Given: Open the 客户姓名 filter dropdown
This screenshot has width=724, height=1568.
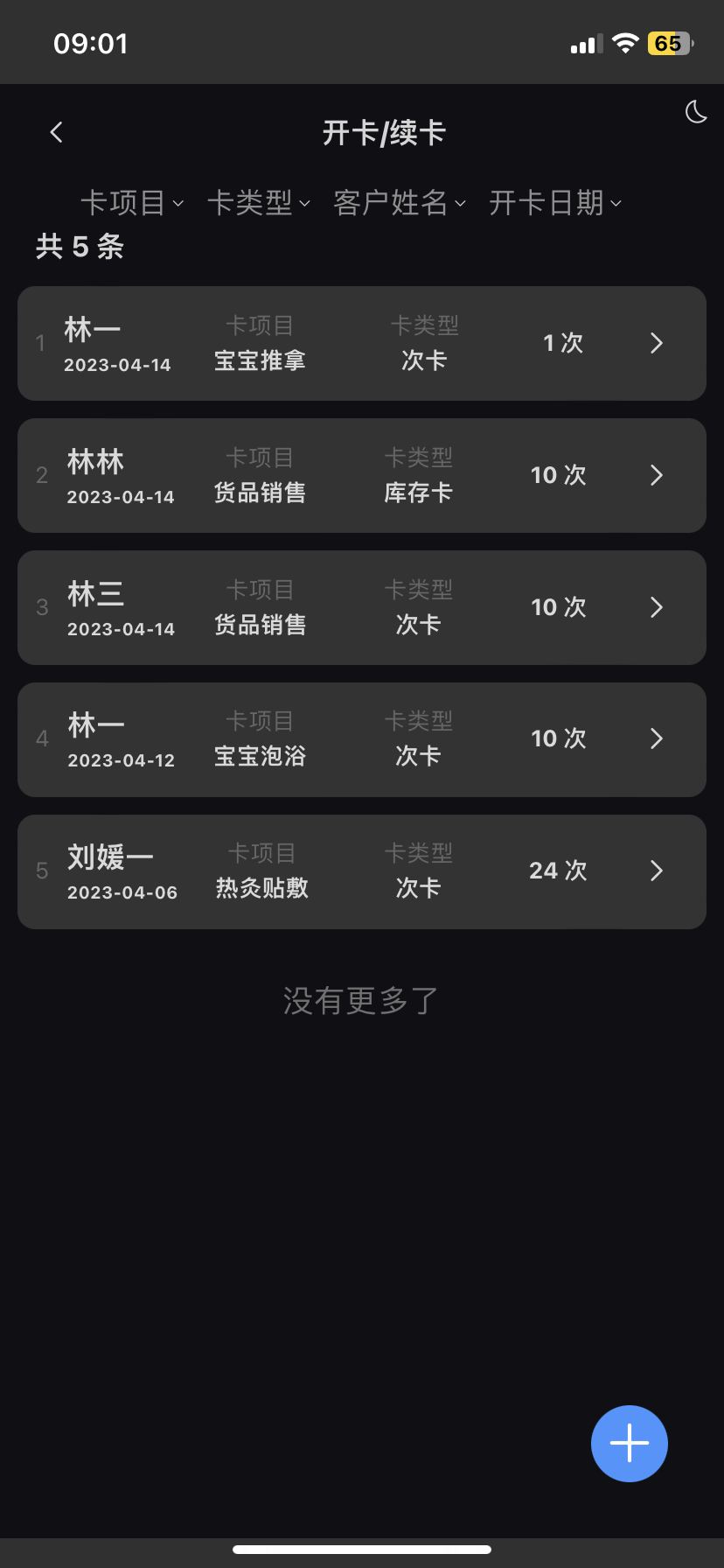Looking at the screenshot, I should [400, 203].
